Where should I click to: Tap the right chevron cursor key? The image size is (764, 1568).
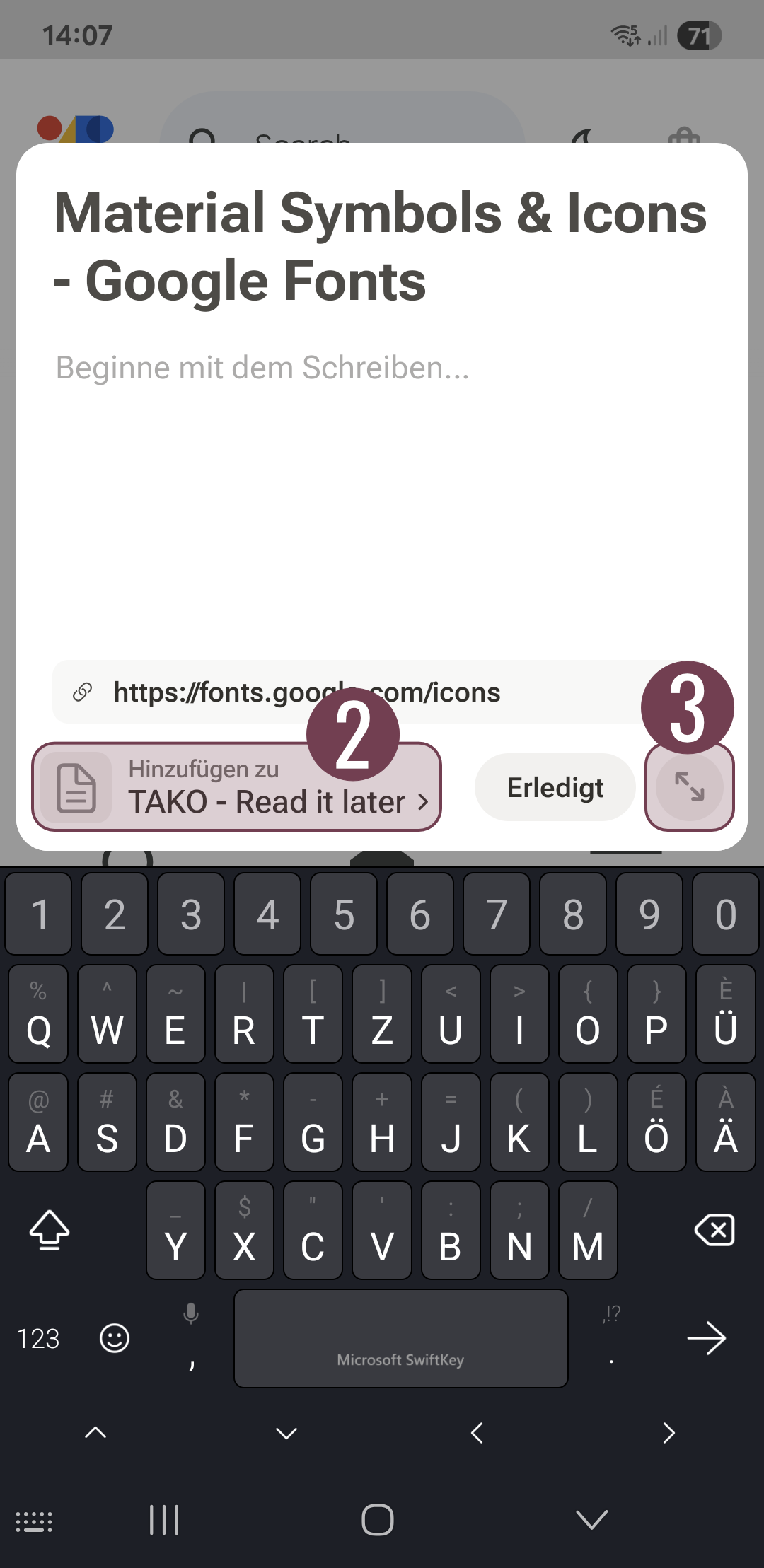668,1433
